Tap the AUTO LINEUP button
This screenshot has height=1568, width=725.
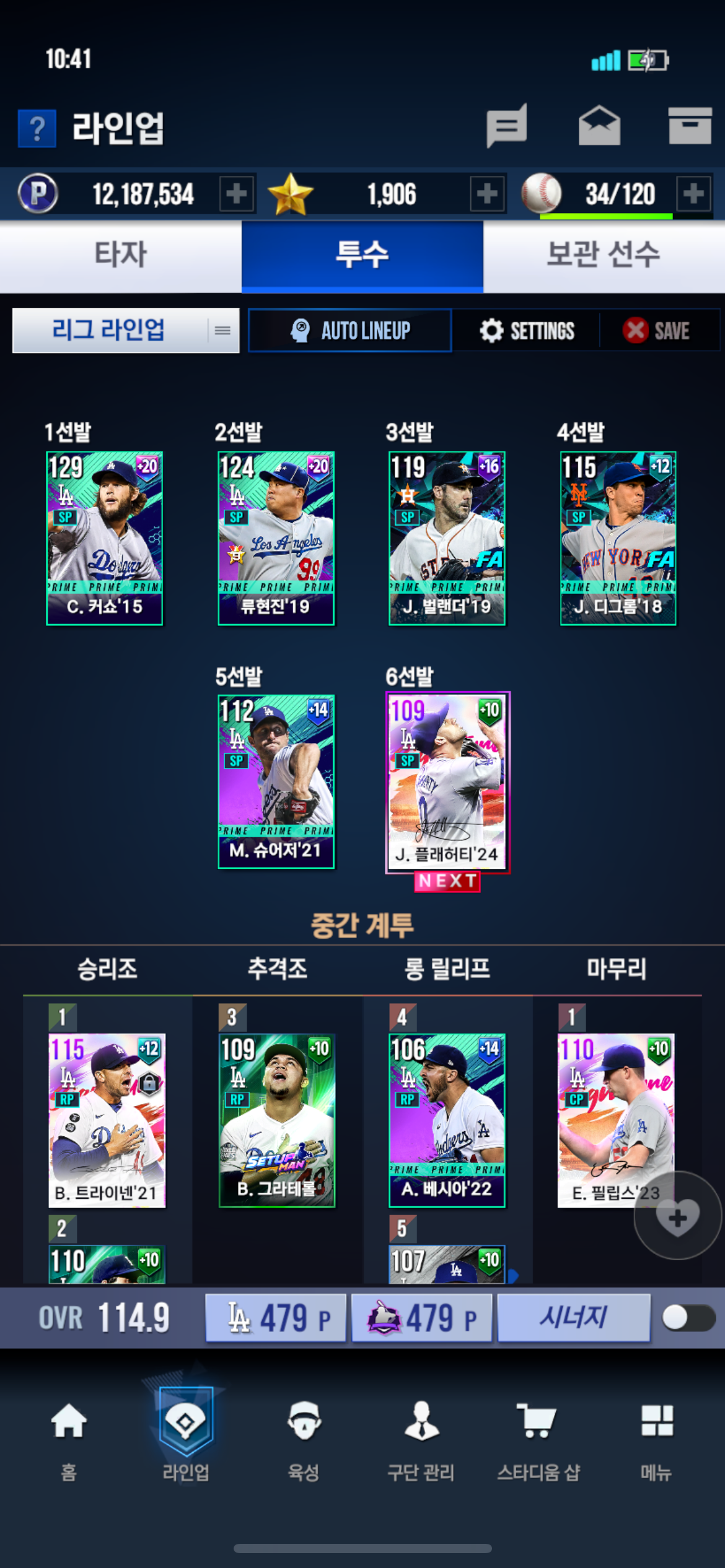point(350,330)
